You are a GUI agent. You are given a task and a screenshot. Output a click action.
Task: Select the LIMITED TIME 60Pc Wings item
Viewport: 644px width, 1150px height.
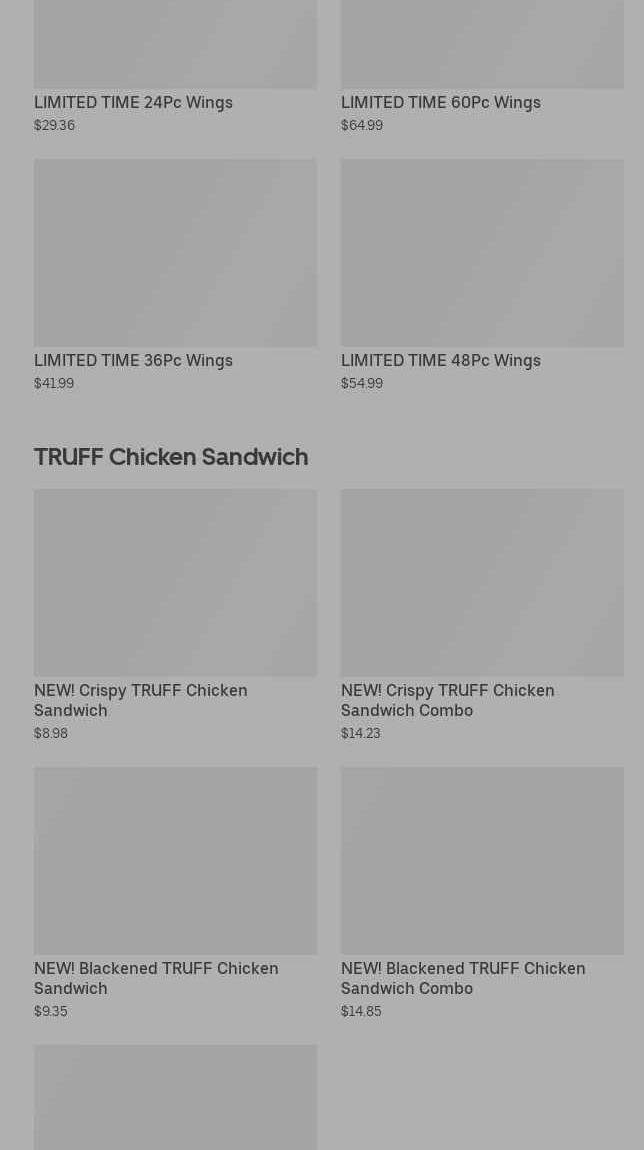[x=440, y=102]
